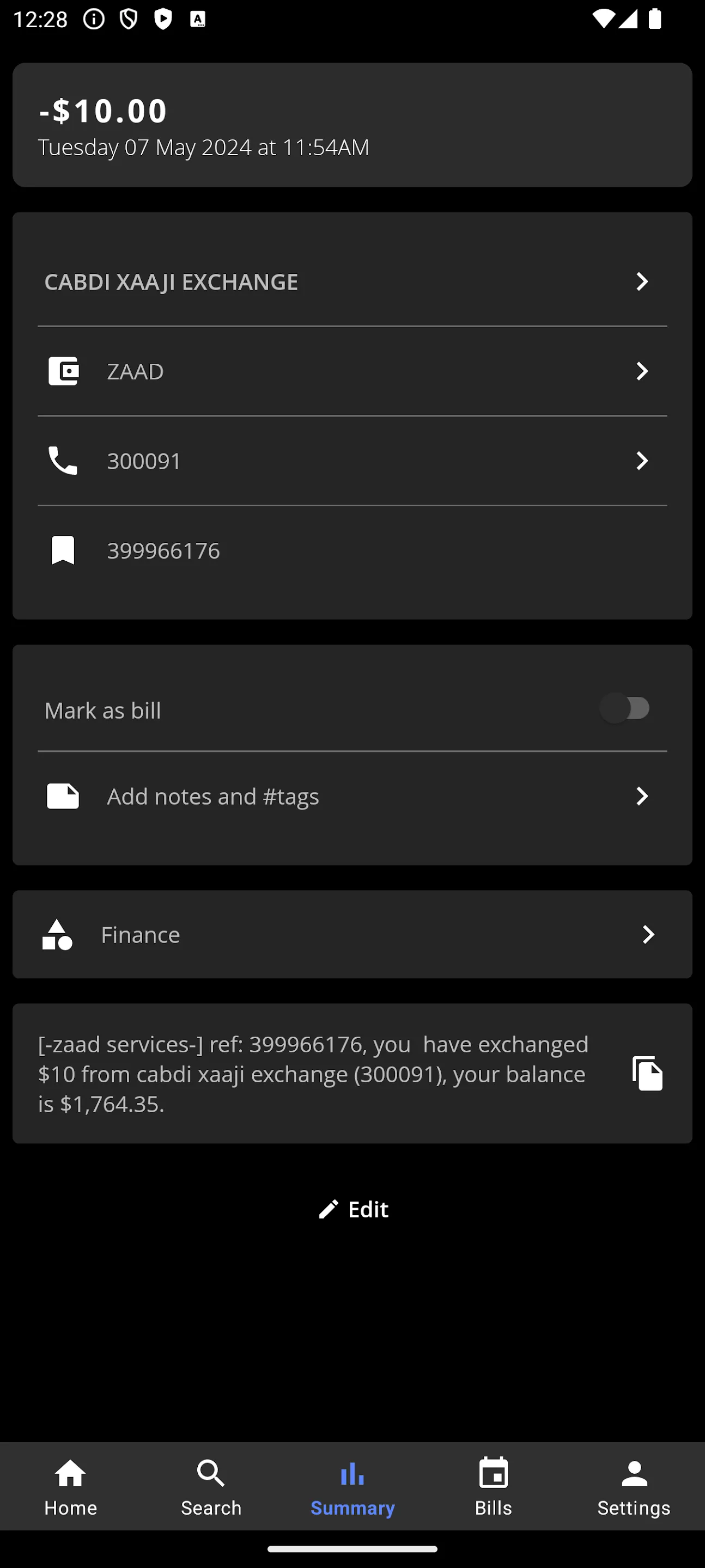
Task: Add notes and #tags to transaction
Action: point(352,796)
